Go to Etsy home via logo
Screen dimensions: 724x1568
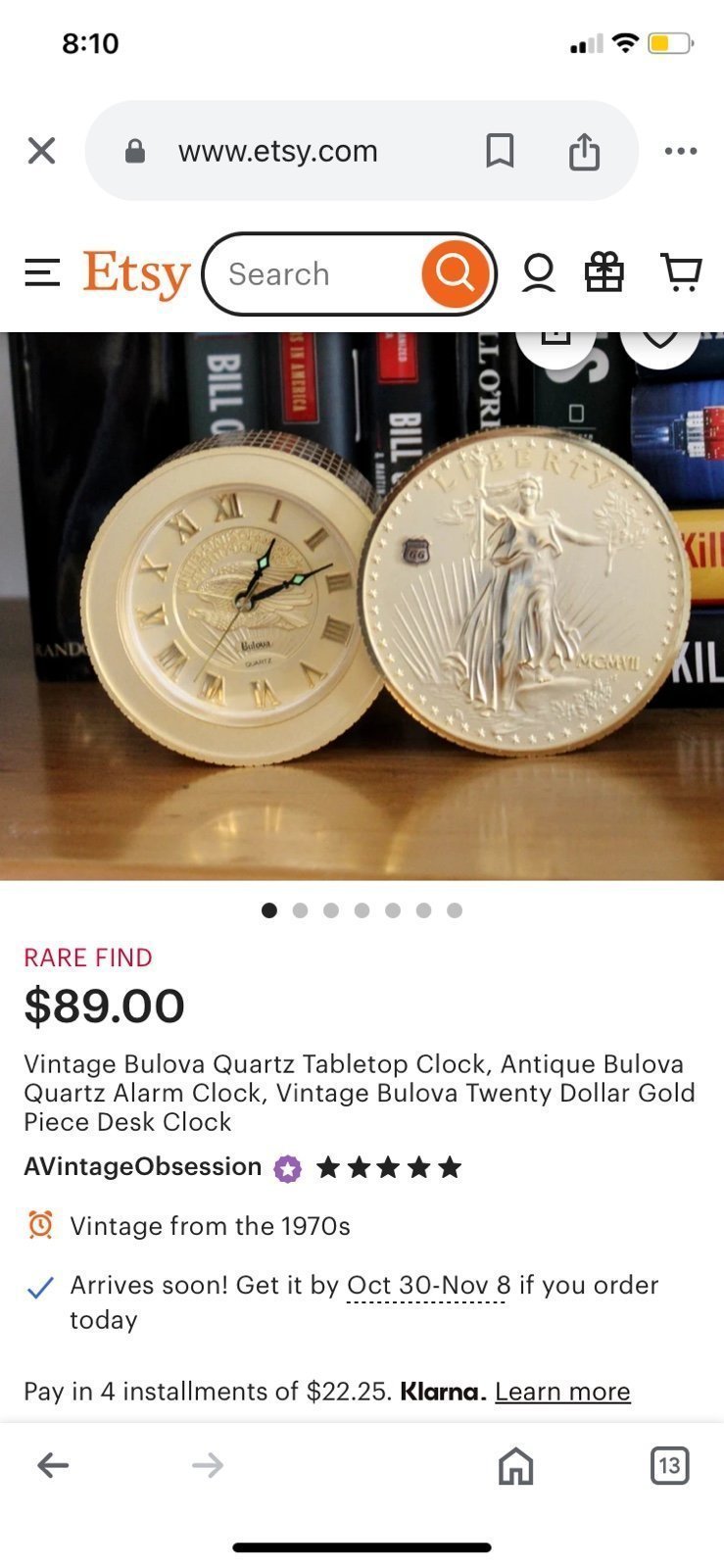point(136,273)
